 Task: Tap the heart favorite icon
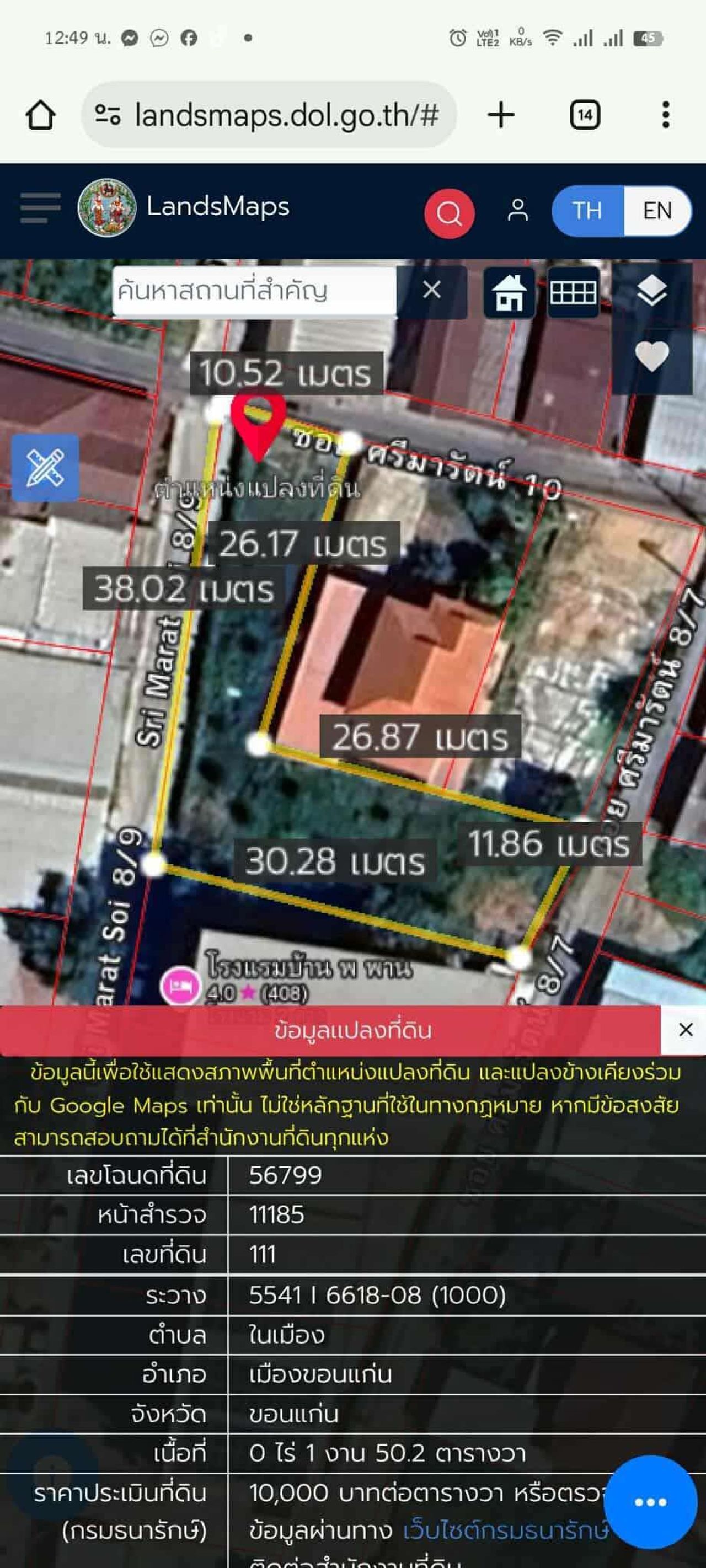tap(651, 356)
